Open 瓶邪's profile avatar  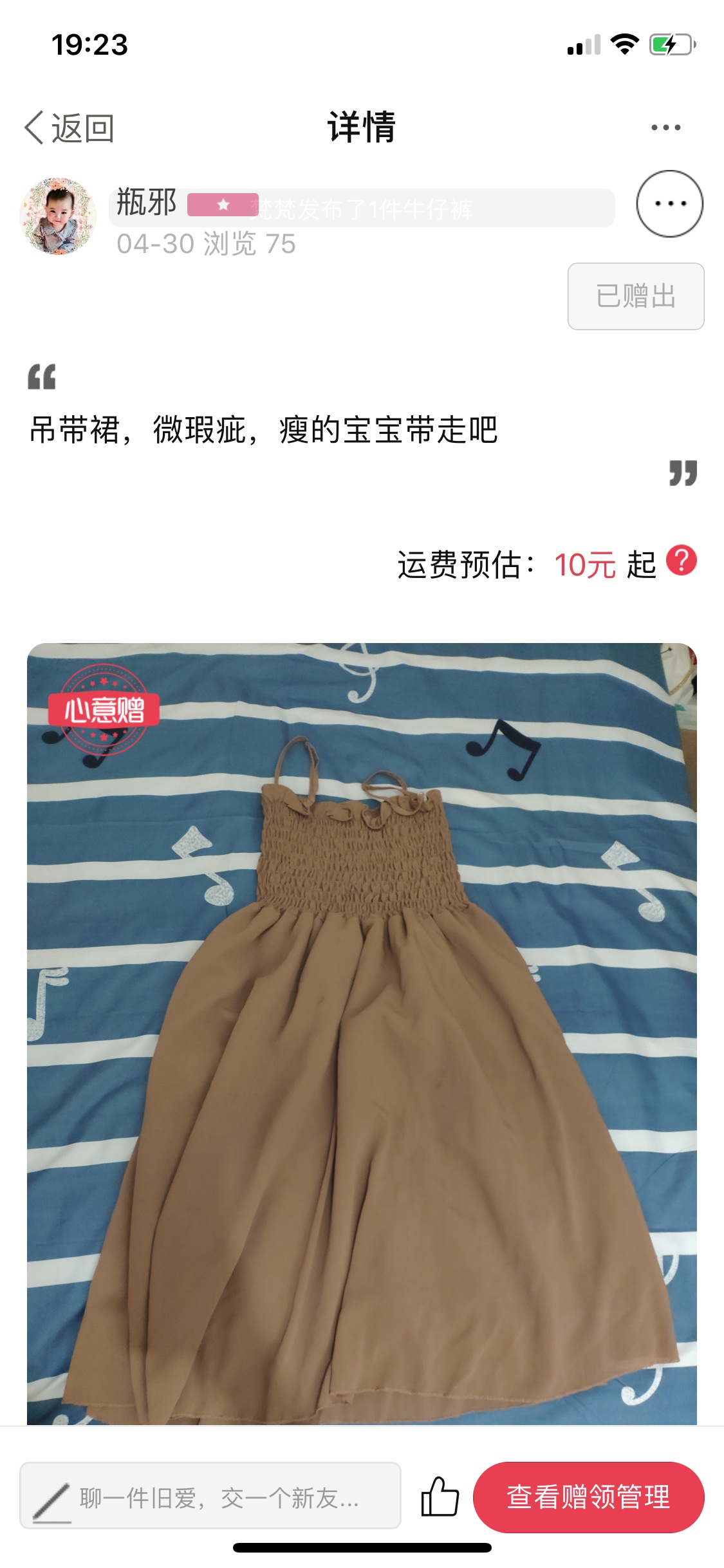[x=58, y=216]
